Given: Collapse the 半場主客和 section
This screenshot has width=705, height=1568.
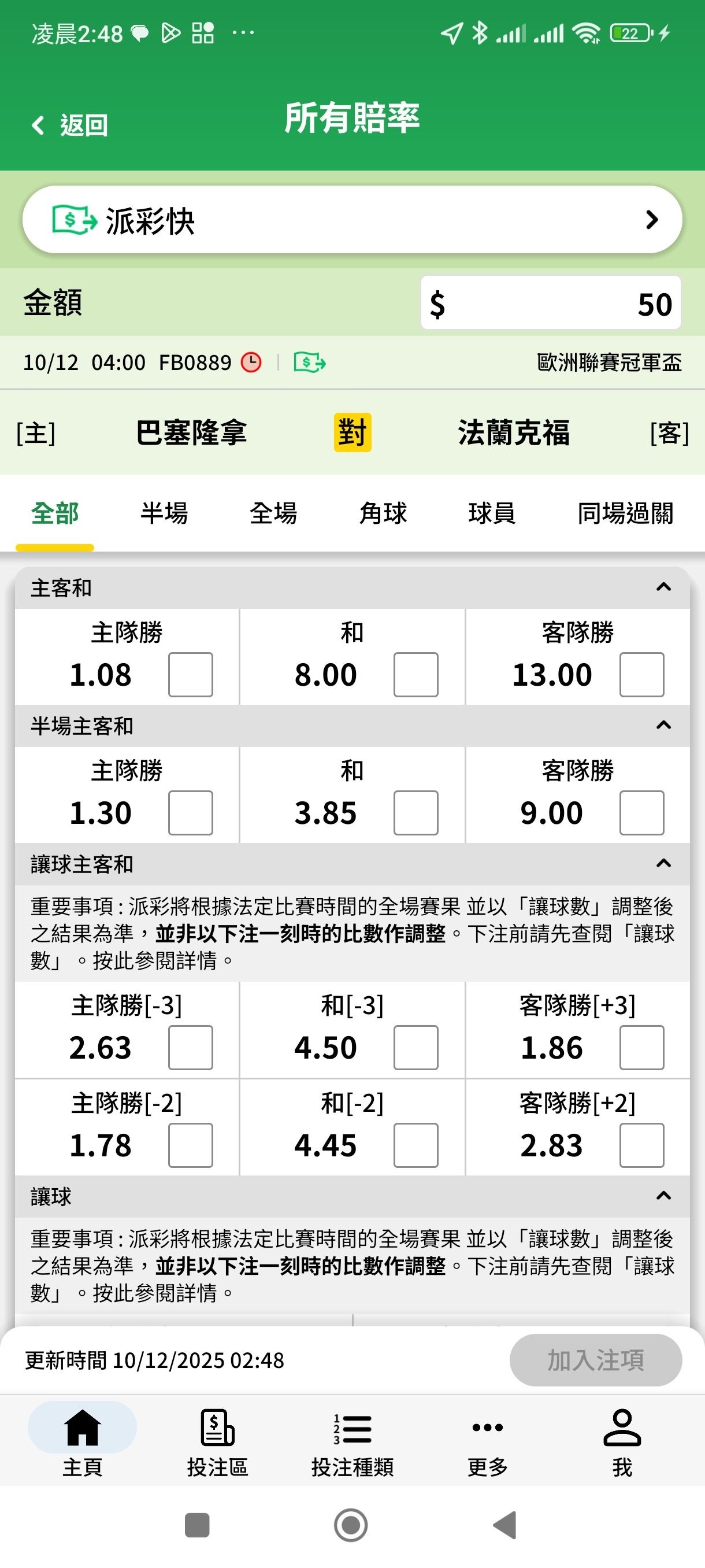Looking at the screenshot, I should (x=663, y=726).
